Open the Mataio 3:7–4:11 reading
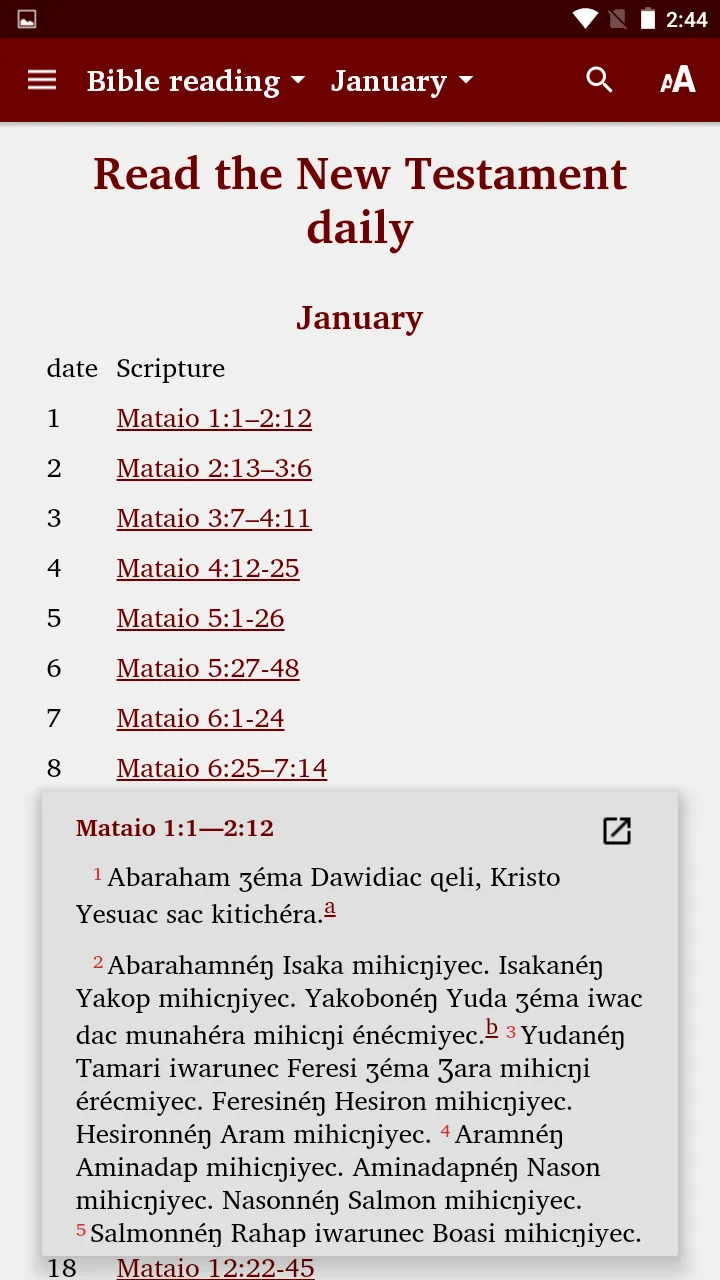The image size is (720, 1280). (x=214, y=518)
